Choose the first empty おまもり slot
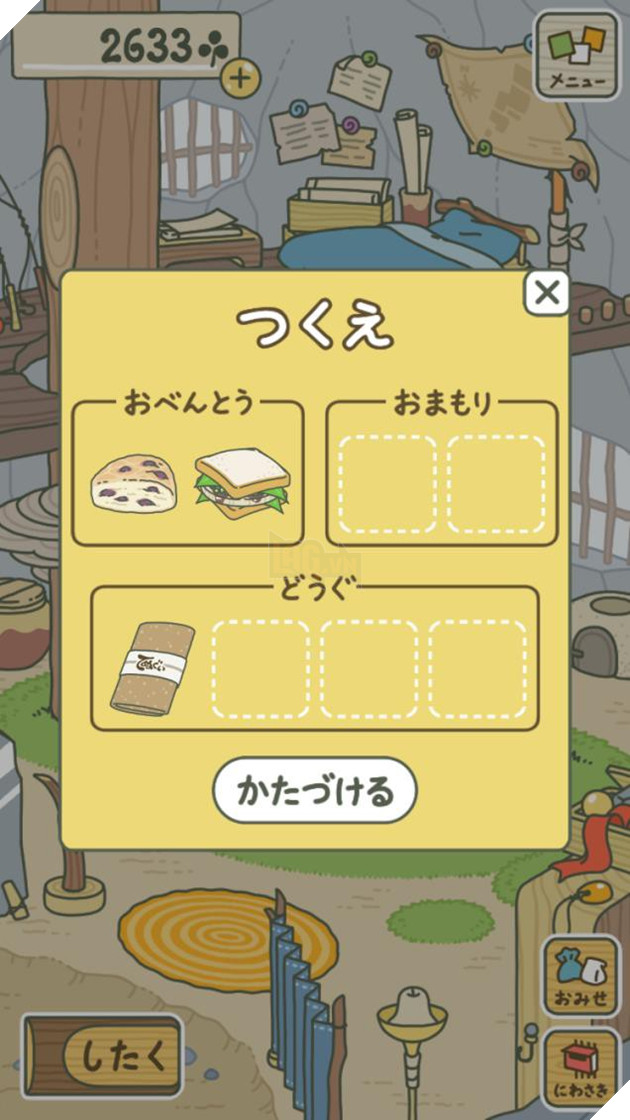630x1120 pixels. click(387, 484)
